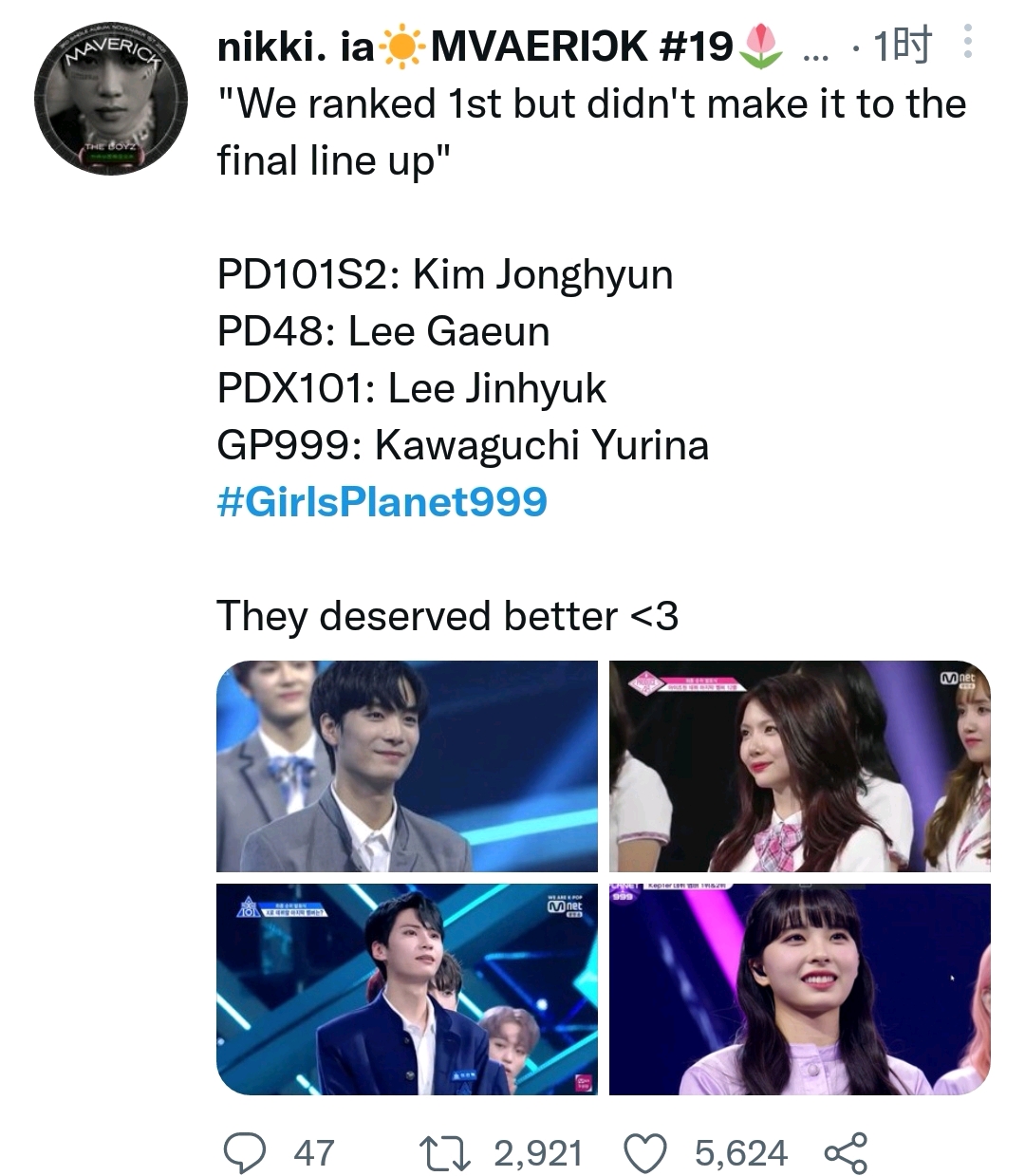Open the nikki. ia MVAERICK username
This screenshot has height=1176, width=1025.
(x=475, y=46)
